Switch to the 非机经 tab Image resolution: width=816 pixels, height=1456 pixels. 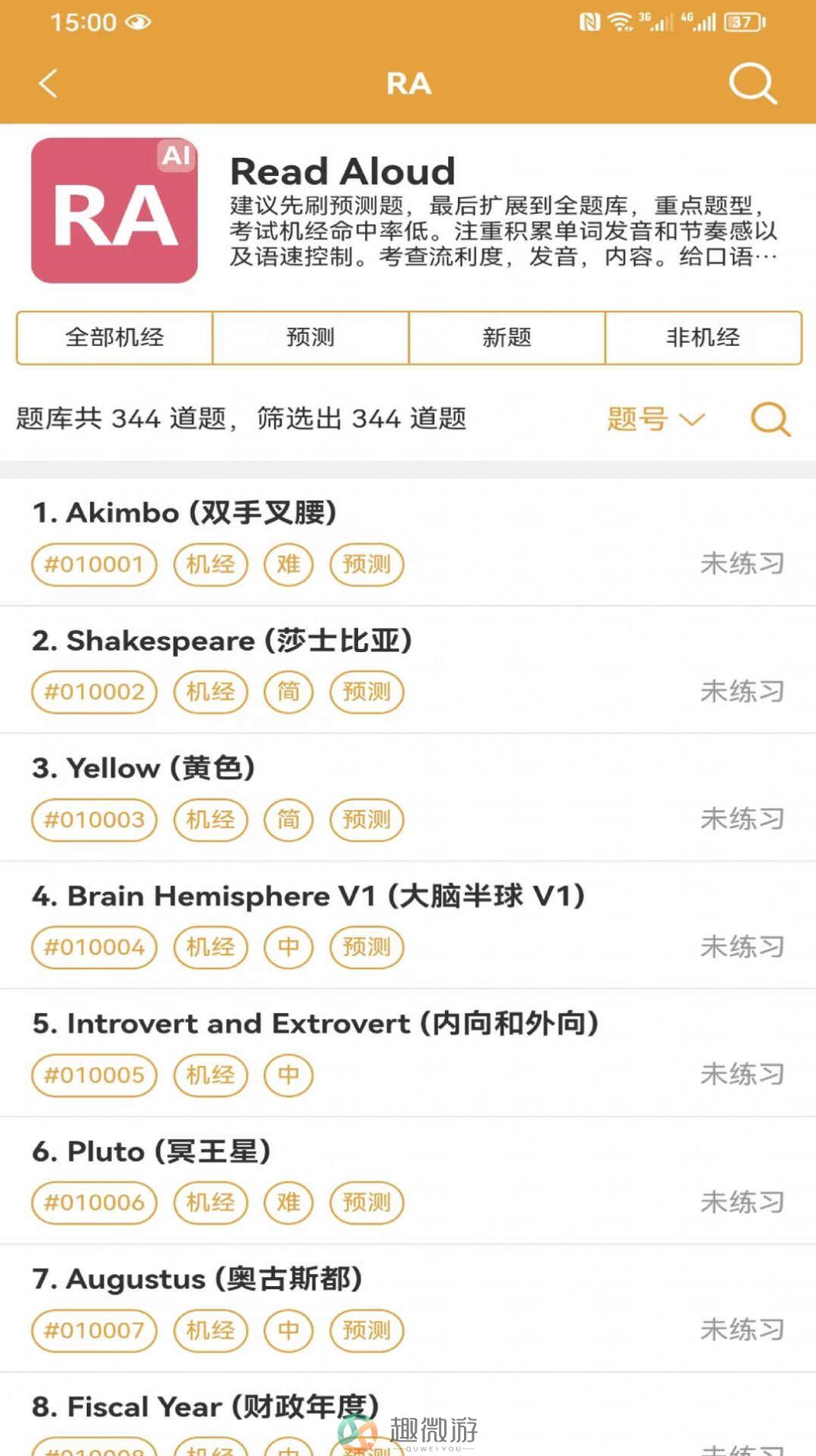coord(703,338)
